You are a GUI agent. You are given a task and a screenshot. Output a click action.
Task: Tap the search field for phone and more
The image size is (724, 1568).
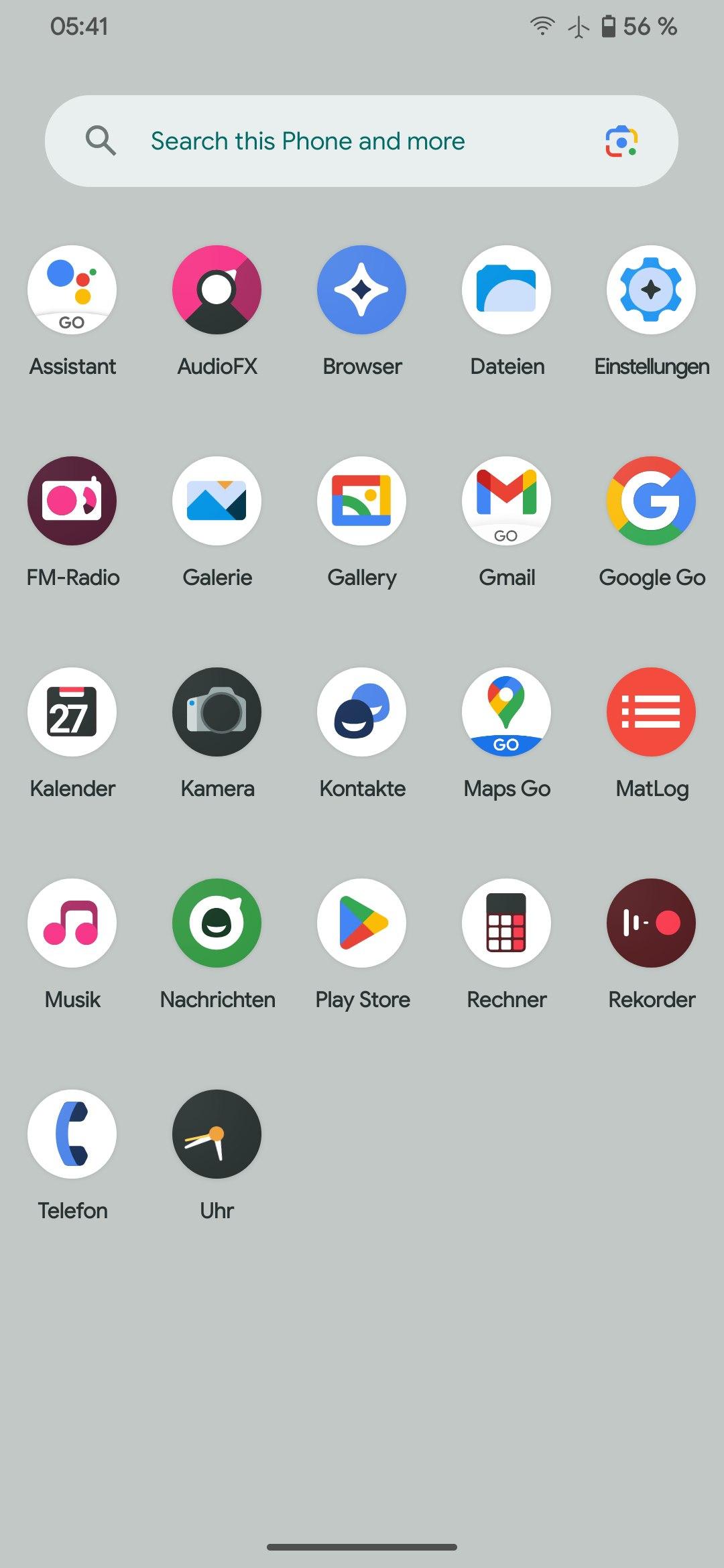point(361,141)
